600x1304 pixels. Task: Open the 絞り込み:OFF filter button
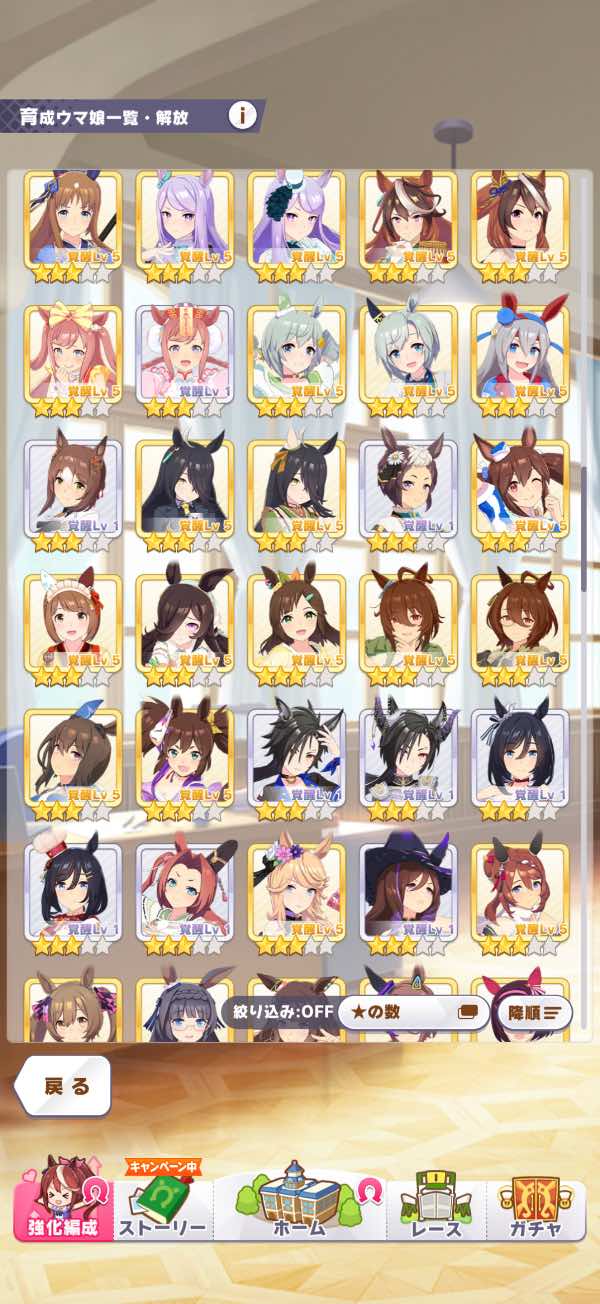[x=277, y=1011]
